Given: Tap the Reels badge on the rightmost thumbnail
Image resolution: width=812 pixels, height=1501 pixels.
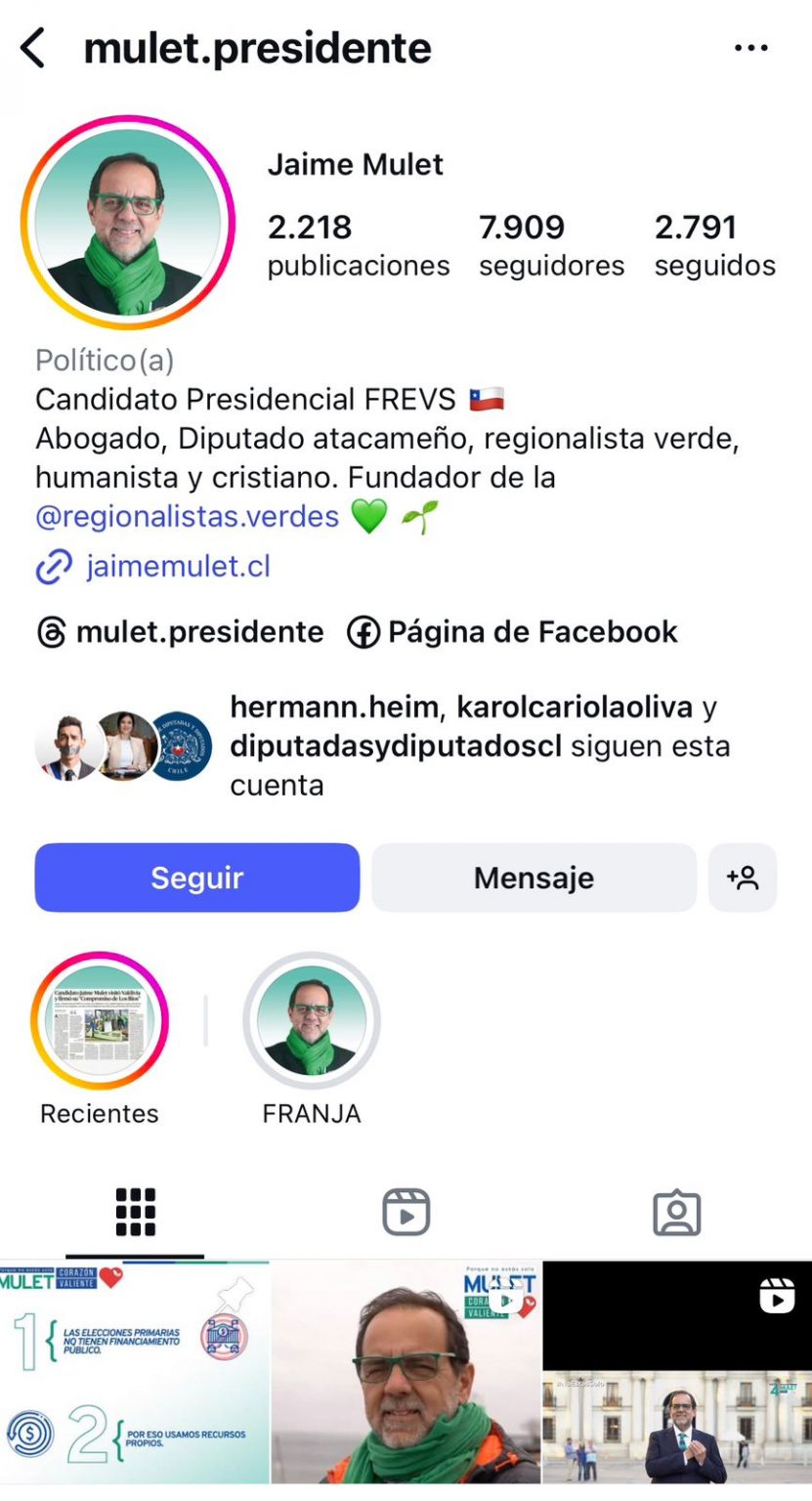Looking at the screenshot, I should point(777,1298).
